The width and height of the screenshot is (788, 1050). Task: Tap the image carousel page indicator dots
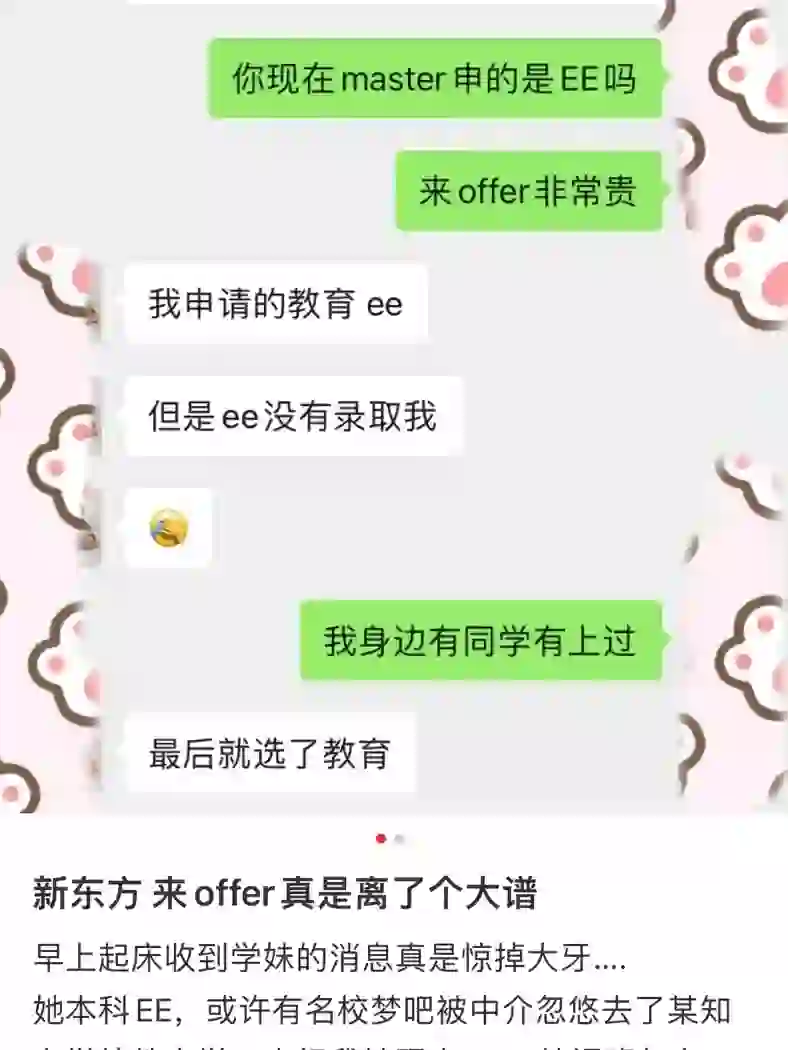[x=390, y=838]
